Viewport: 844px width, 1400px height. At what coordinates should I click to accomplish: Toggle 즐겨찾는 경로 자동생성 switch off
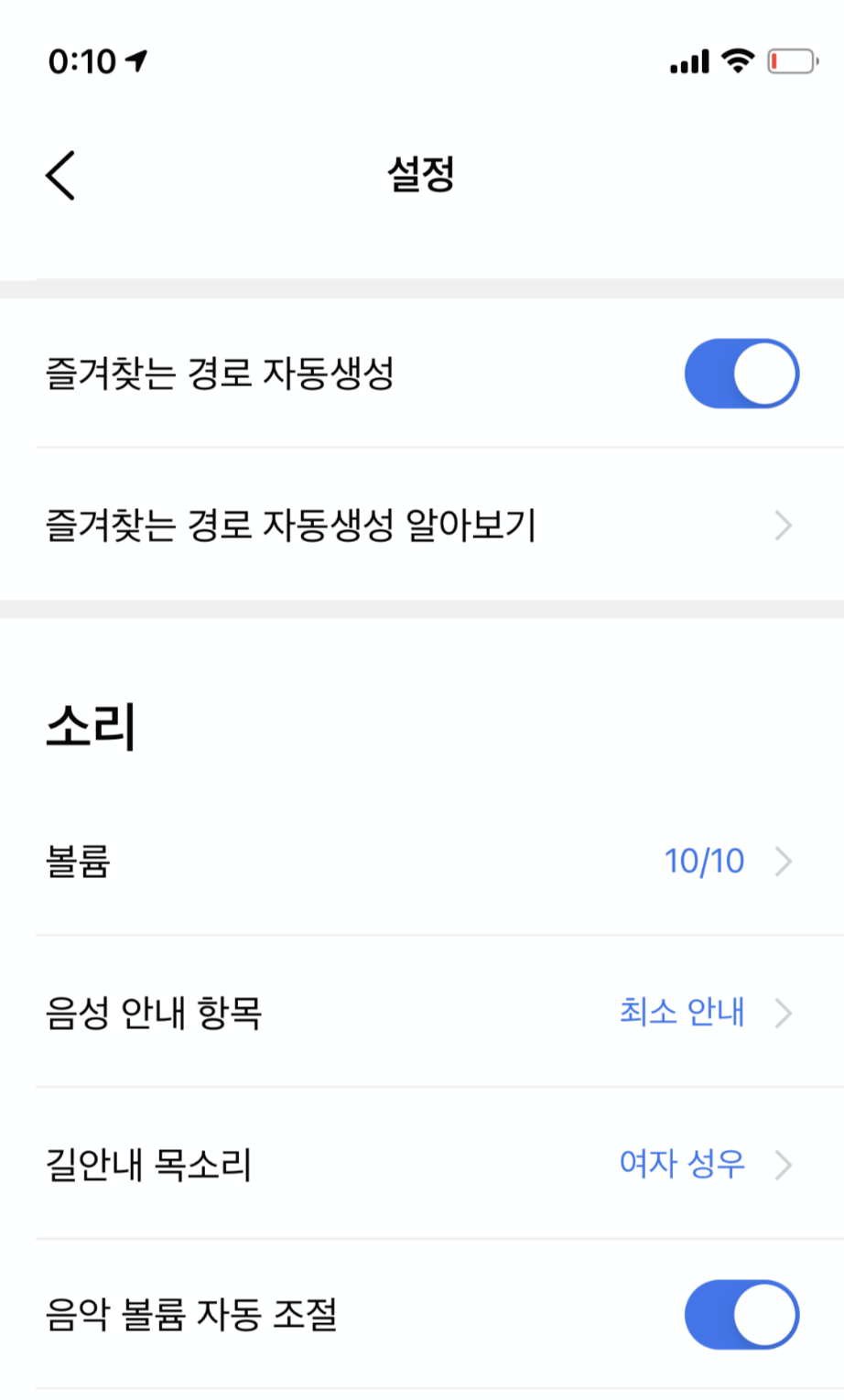pos(741,373)
